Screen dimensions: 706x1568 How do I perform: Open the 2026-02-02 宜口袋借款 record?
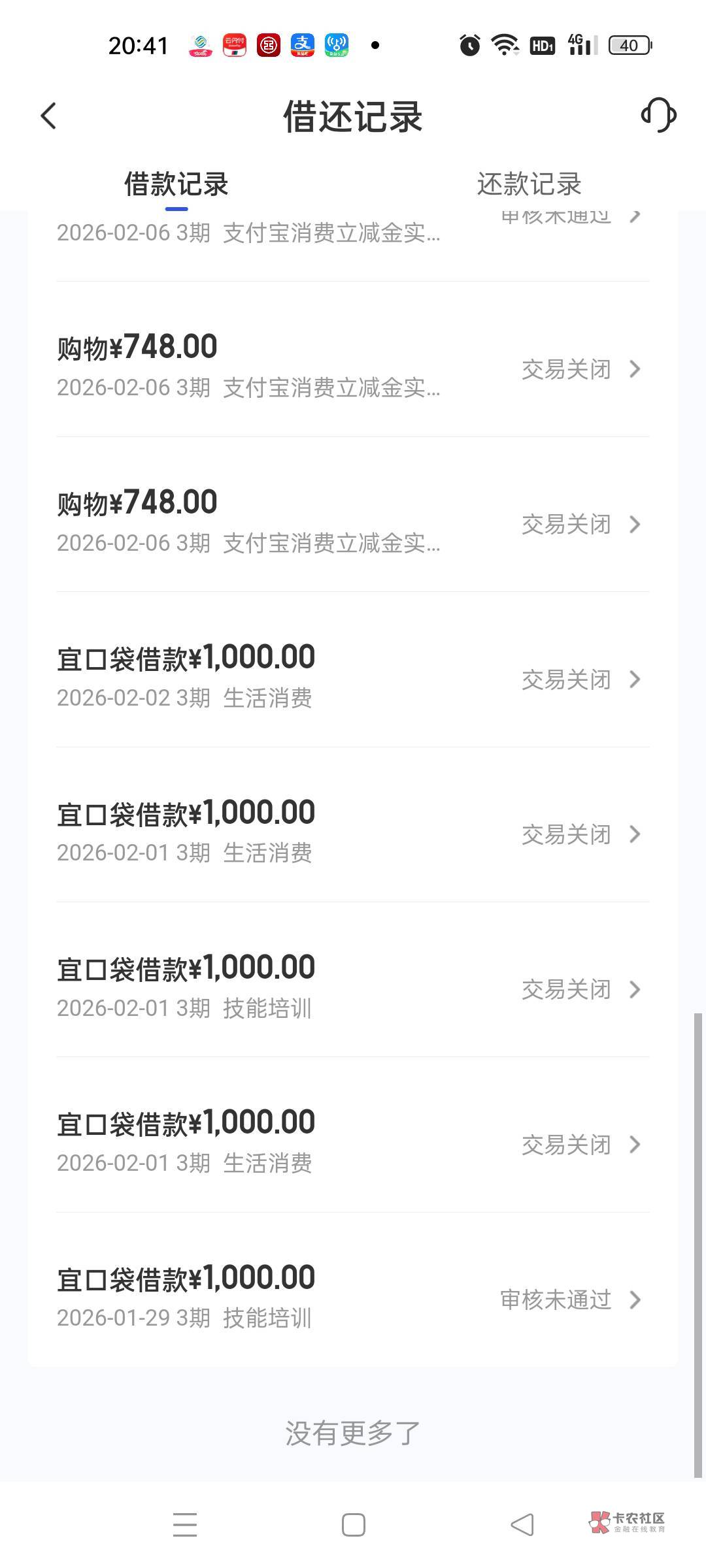[352, 677]
